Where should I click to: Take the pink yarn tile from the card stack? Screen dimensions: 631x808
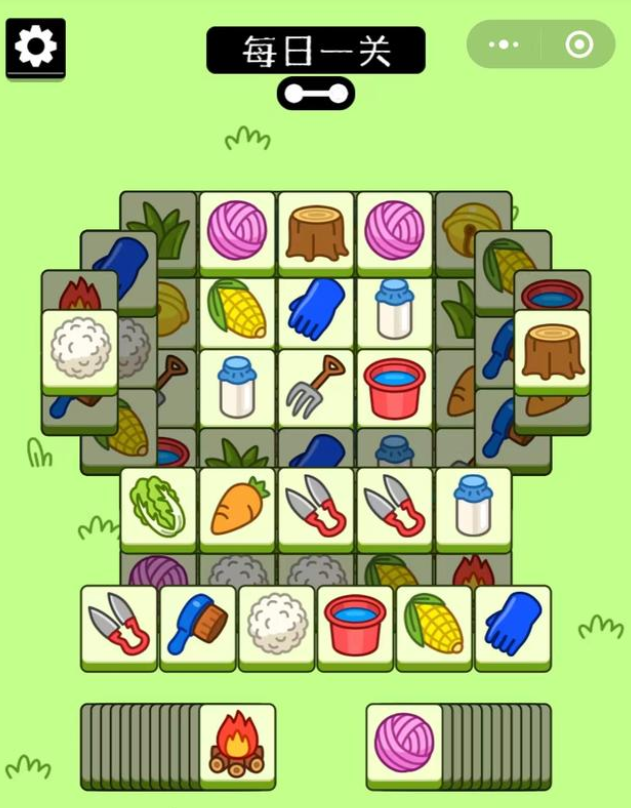(404, 745)
